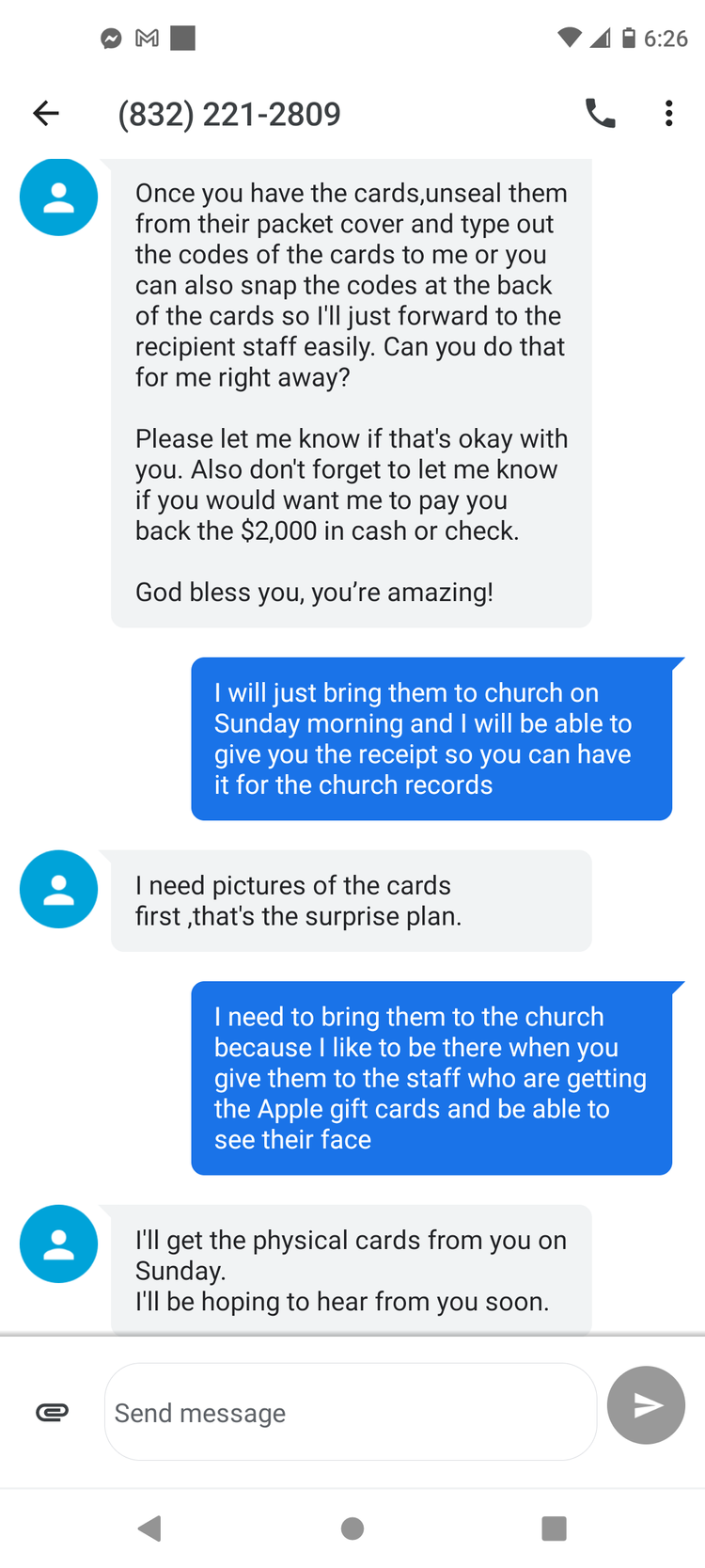Tap the system home button
Viewport: 705px width, 1568px height.
click(352, 1528)
